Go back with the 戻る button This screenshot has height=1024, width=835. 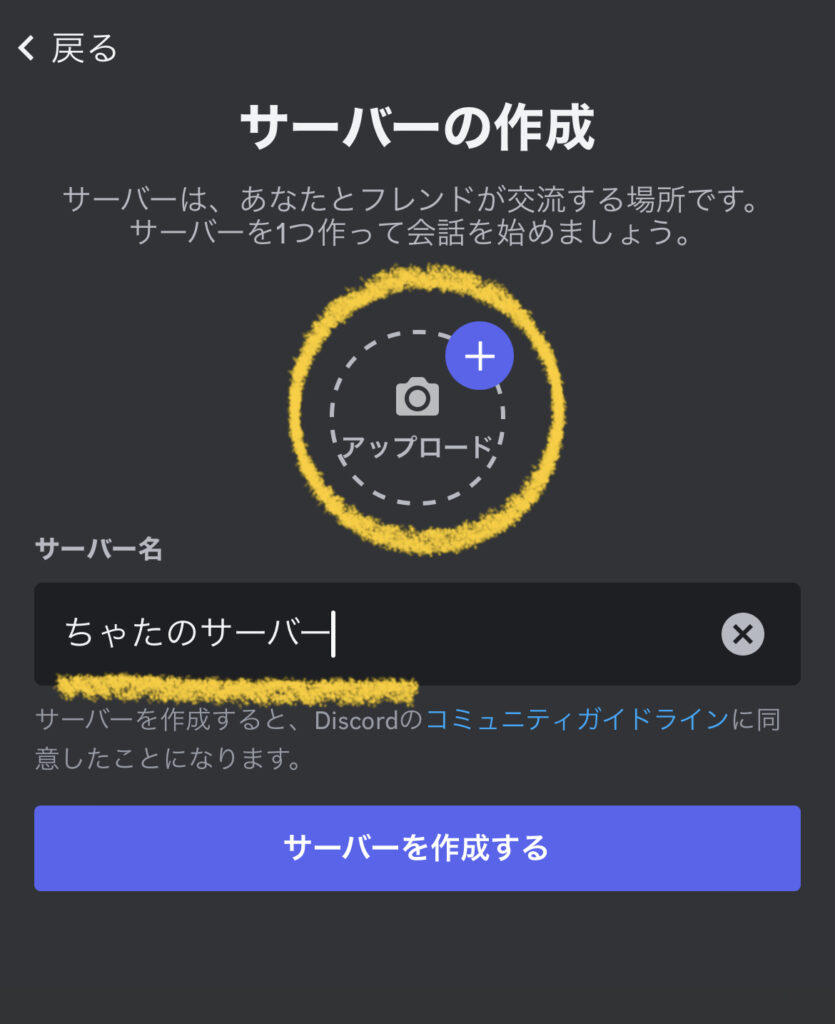point(68,48)
